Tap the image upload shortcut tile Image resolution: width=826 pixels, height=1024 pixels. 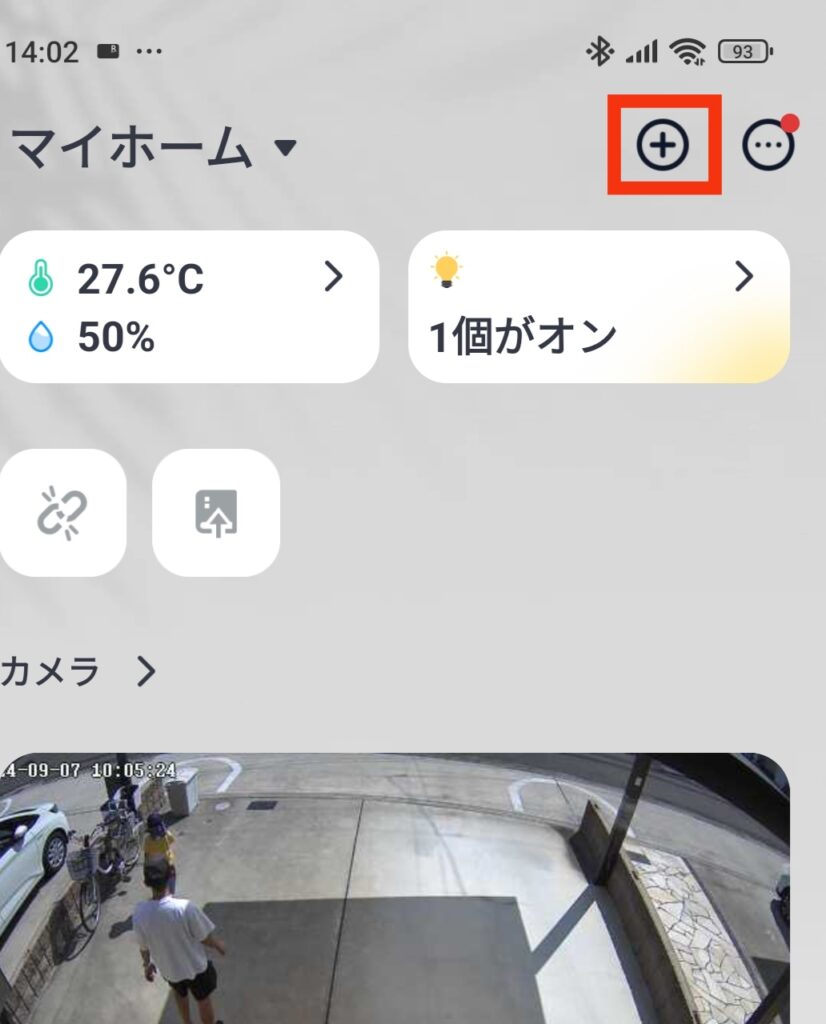tap(216, 513)
